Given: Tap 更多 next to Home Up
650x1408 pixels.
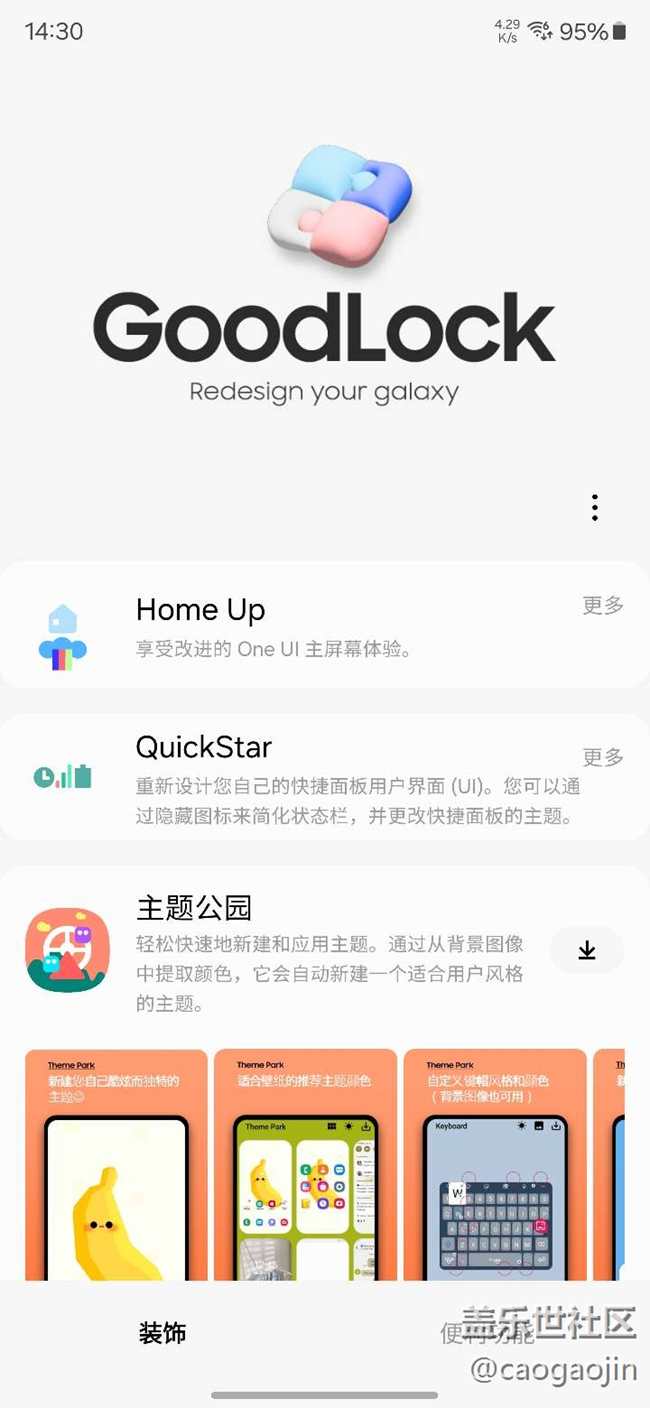Looking at the screenshot, I should 603,605.
